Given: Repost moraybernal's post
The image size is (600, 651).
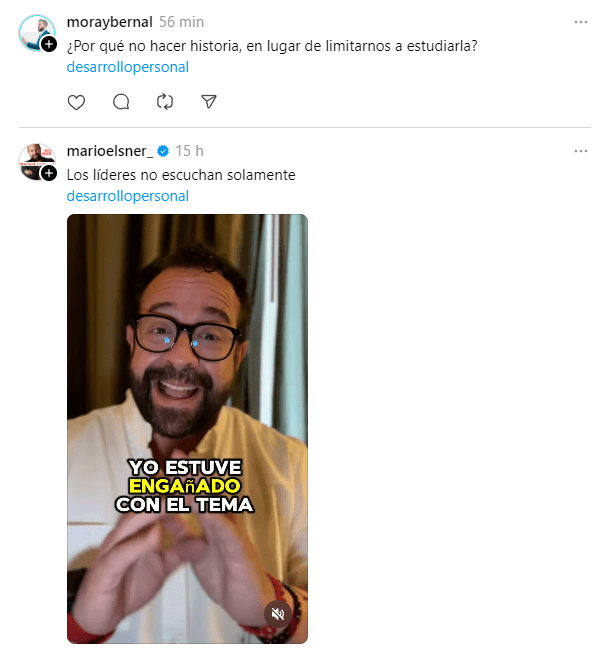Looking at the screenshot, I should [165, 102].
